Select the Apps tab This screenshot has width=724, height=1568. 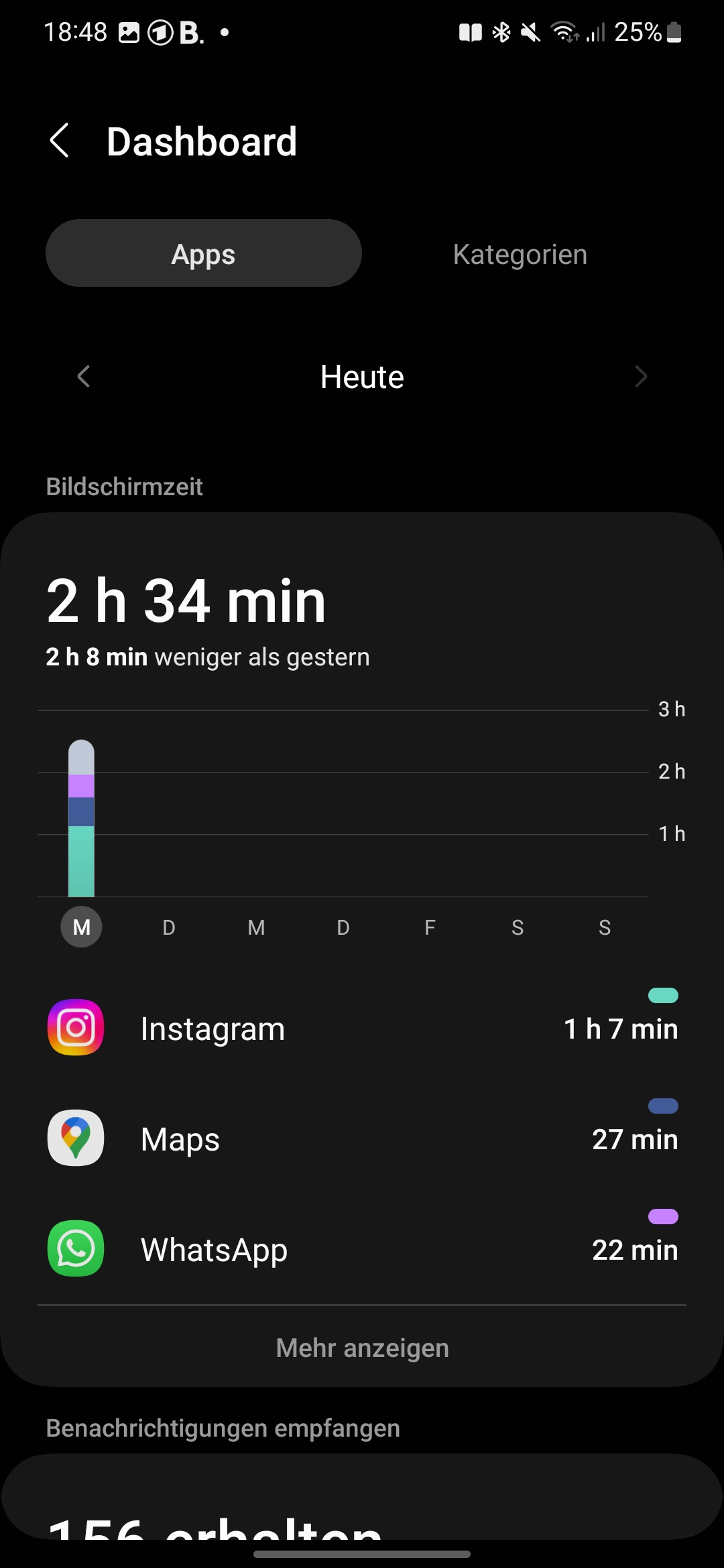click(x=203, y=253)
